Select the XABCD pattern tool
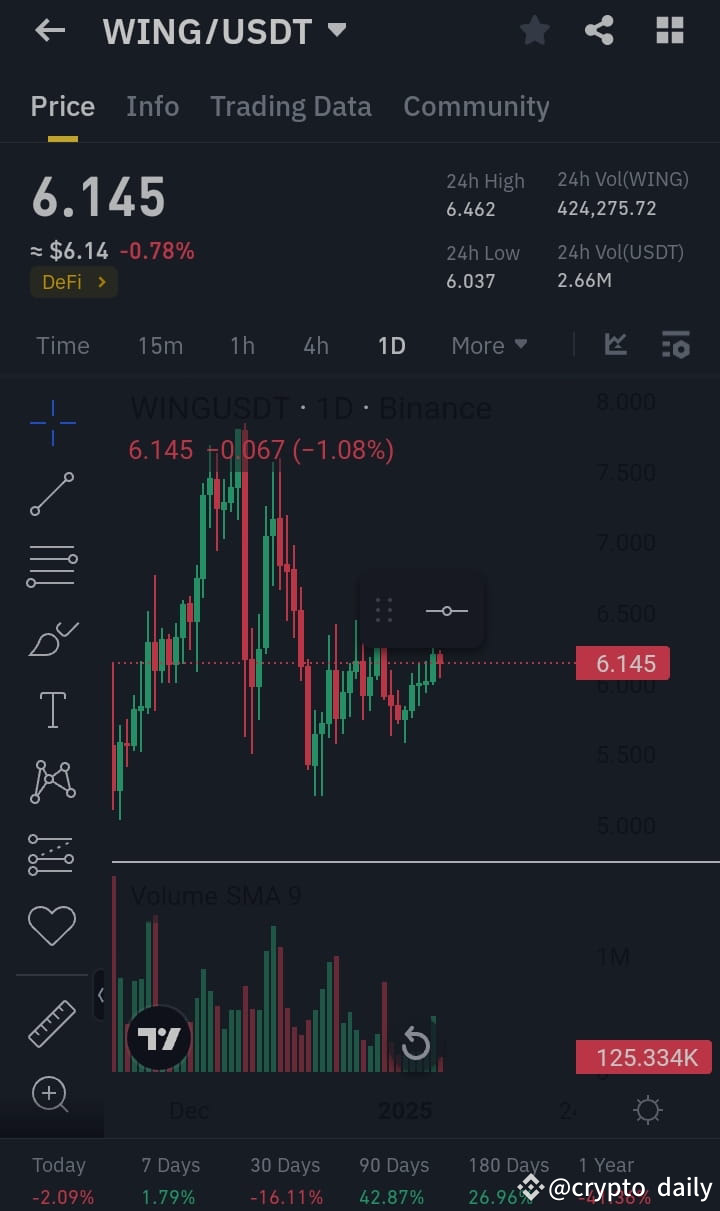Screen dimensions: 720x1211 click(52, 782)
